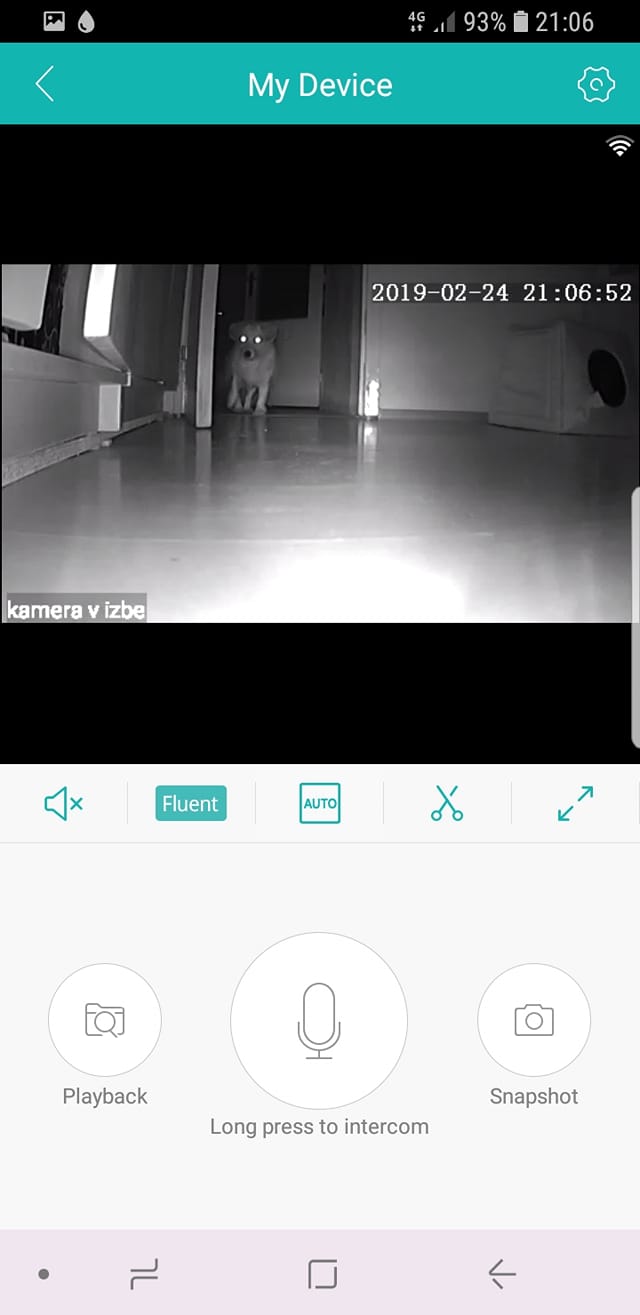Open Playback recordings

coord(105,1020)
